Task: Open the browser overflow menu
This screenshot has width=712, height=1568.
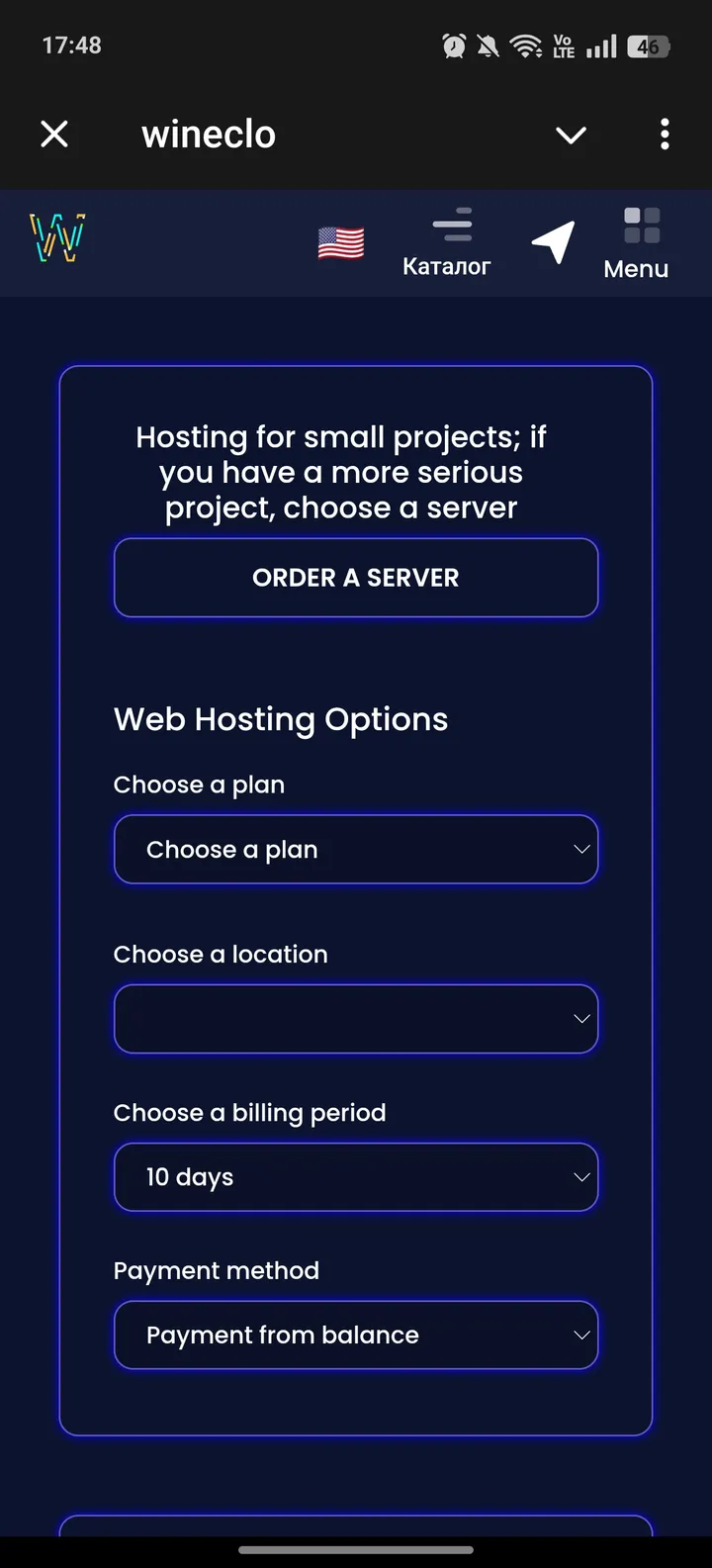Action: (x=665, y=134)
